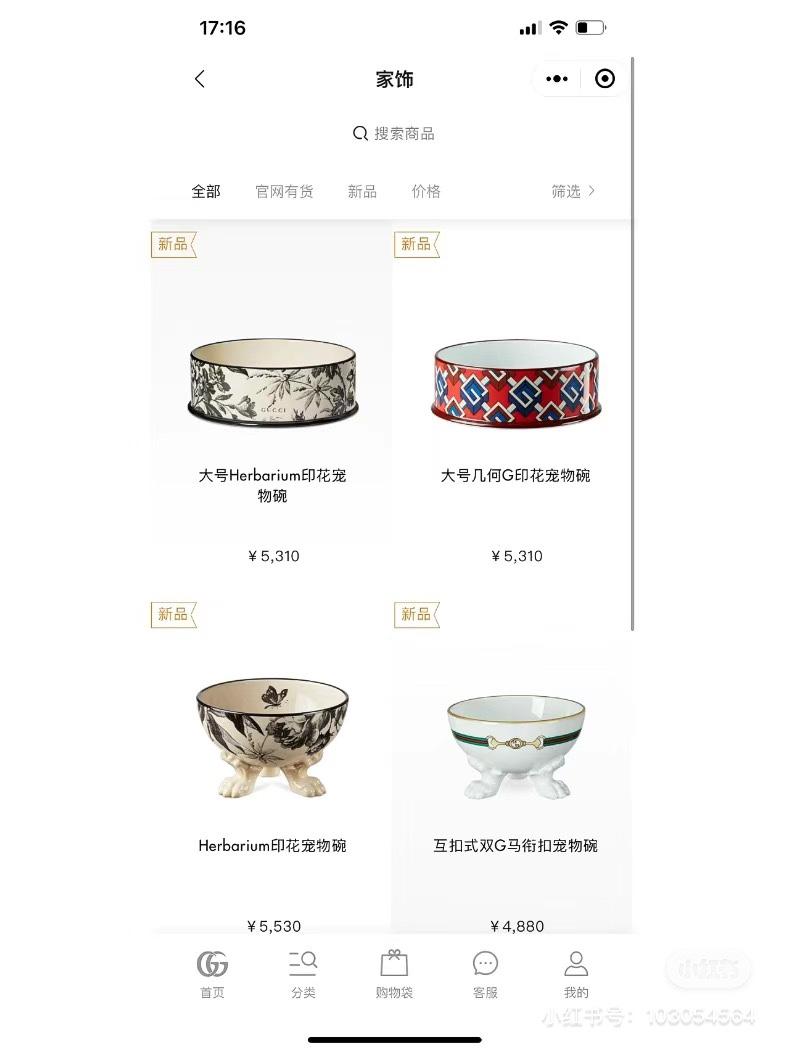The width and height of the screenshot is (789, 1052).
Task: Go to the 首页 home tab
Action: pyautogui.click(x=212, y=974)
